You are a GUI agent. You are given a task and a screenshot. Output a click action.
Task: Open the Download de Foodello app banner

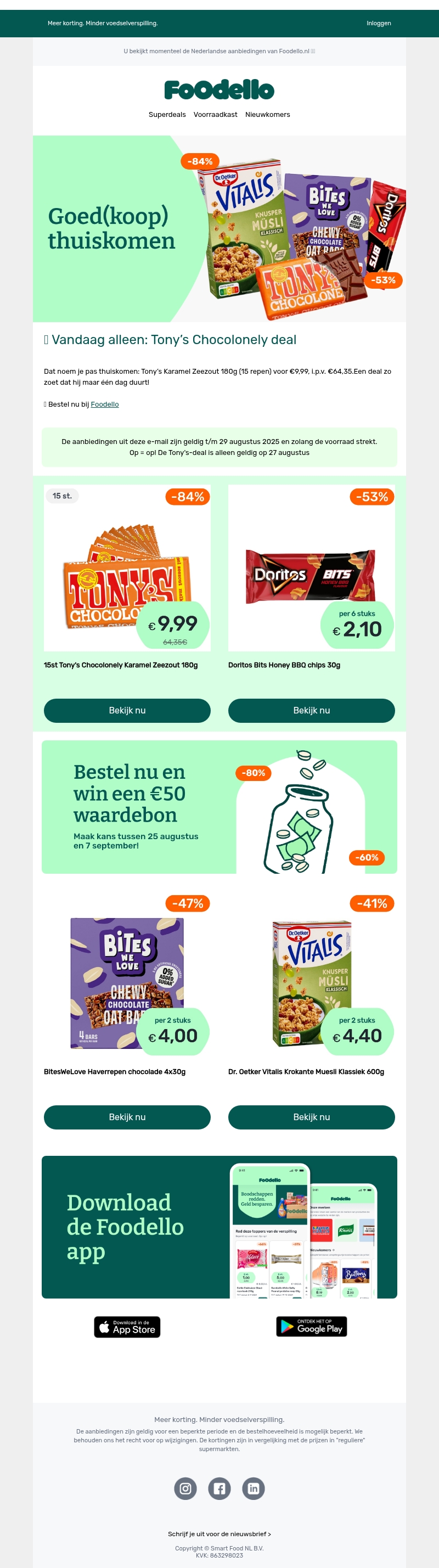click(x=219, y=1227)
